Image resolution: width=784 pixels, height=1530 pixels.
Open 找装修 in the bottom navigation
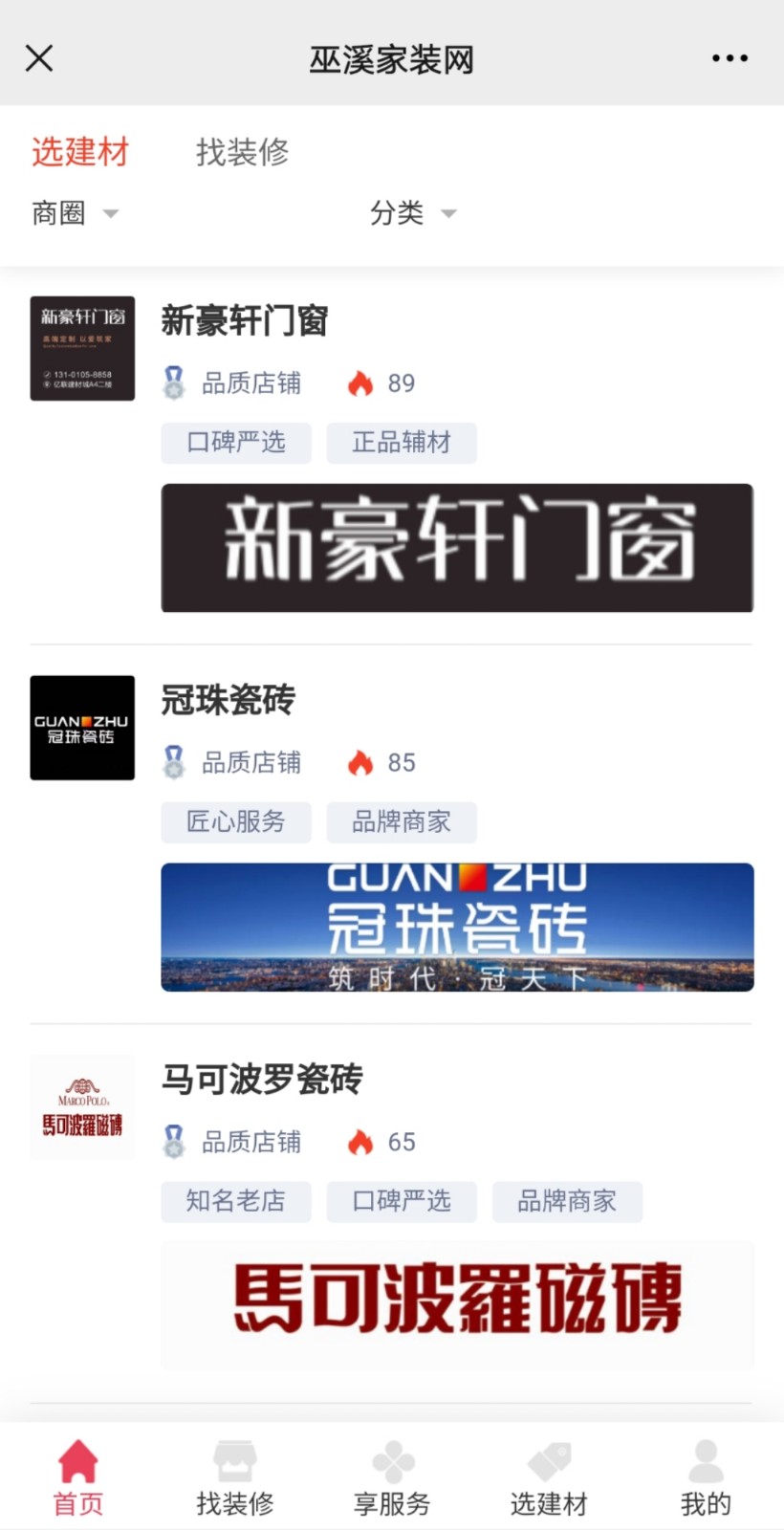click(x=235, y=1478)
